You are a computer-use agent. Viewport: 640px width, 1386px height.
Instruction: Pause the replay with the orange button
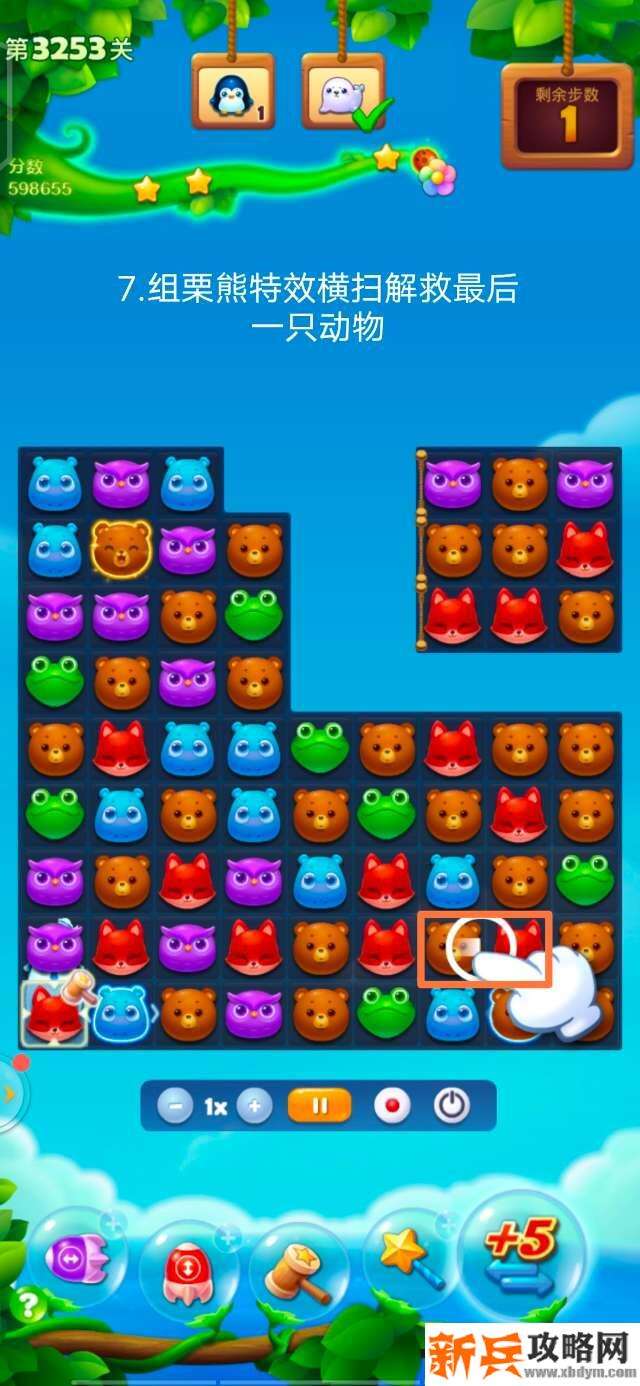320,1106
